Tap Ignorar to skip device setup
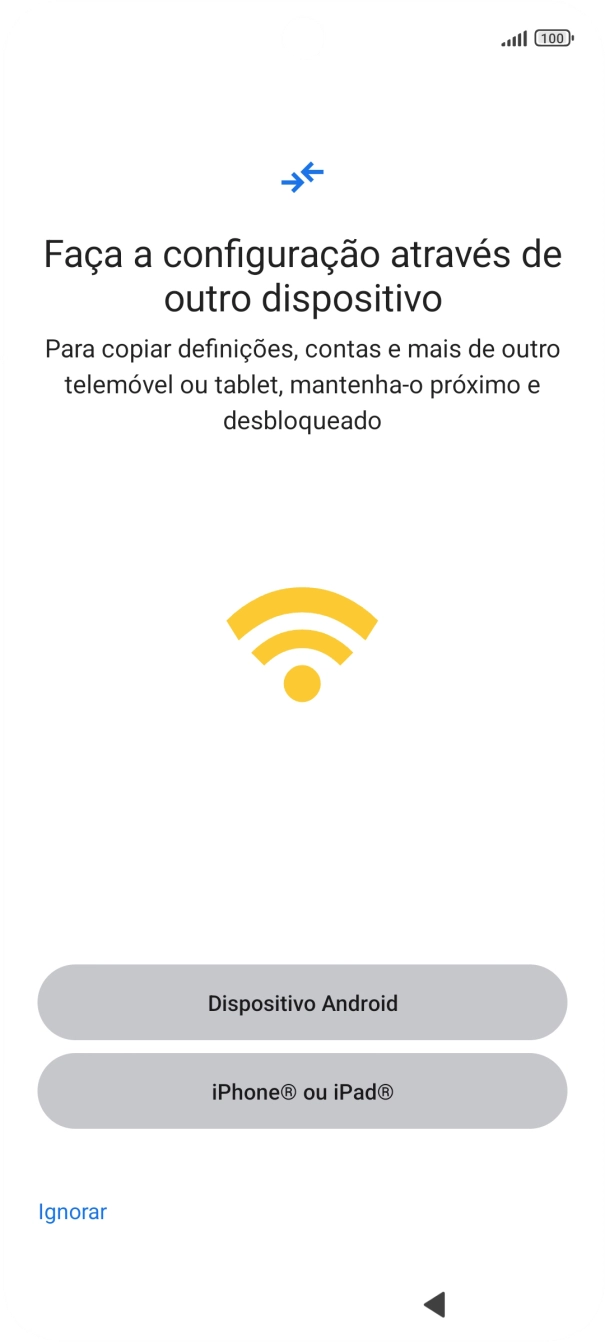605x1342 pixels. pos(72,1212)
